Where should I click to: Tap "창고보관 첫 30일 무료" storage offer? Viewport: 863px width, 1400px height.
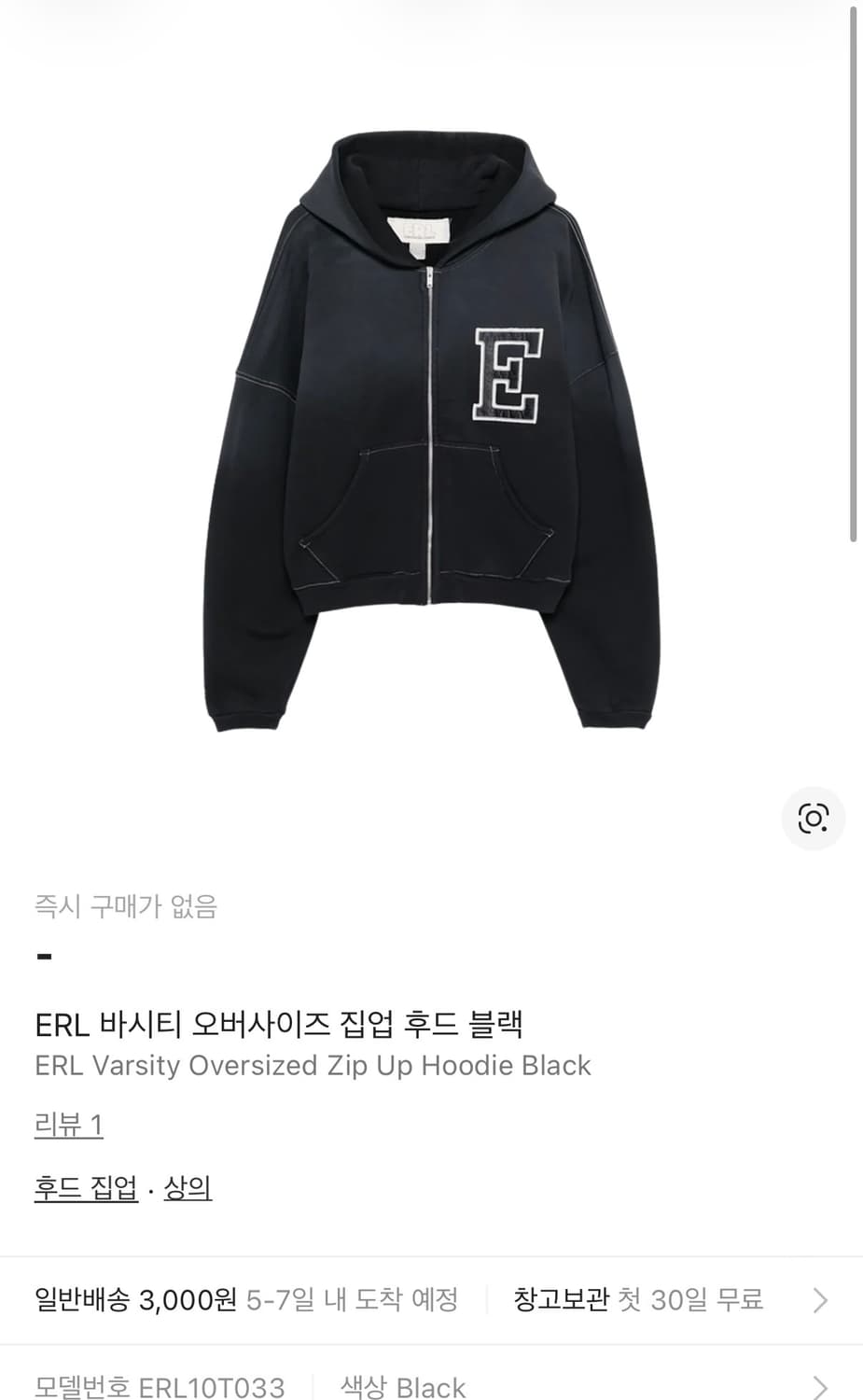click(x=635, y=1299)
